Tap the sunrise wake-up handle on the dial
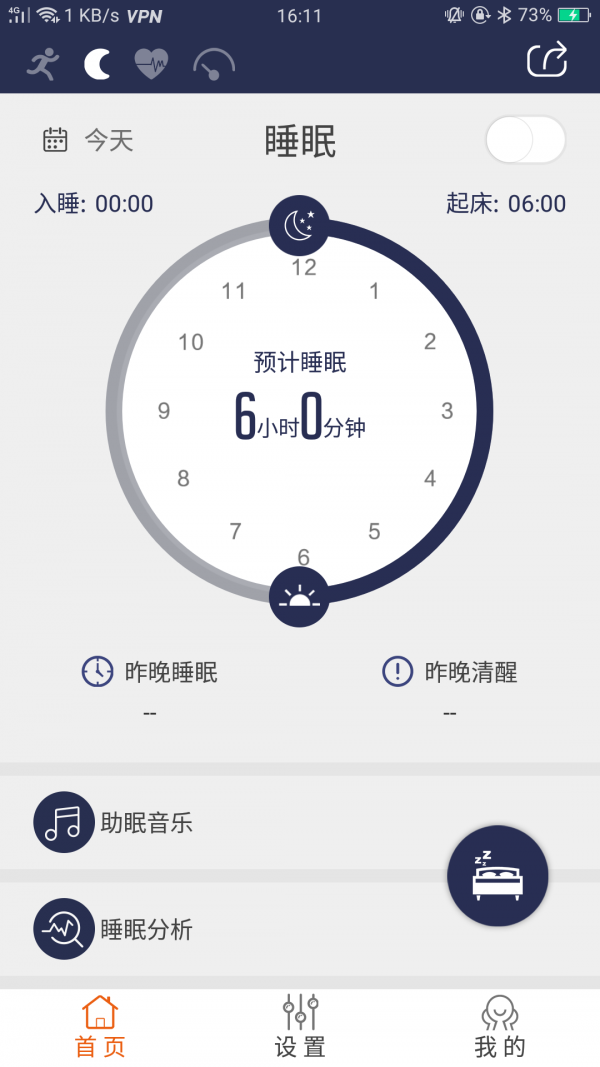This screenshot has height=1067, width=600. point(299,598)
